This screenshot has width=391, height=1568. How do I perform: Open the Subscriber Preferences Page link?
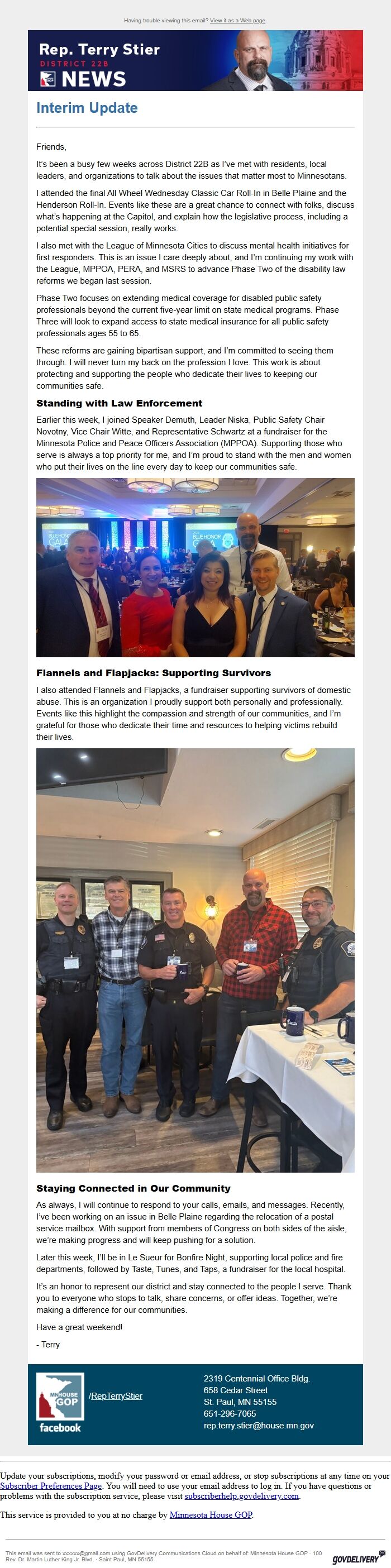point(51,1486)
